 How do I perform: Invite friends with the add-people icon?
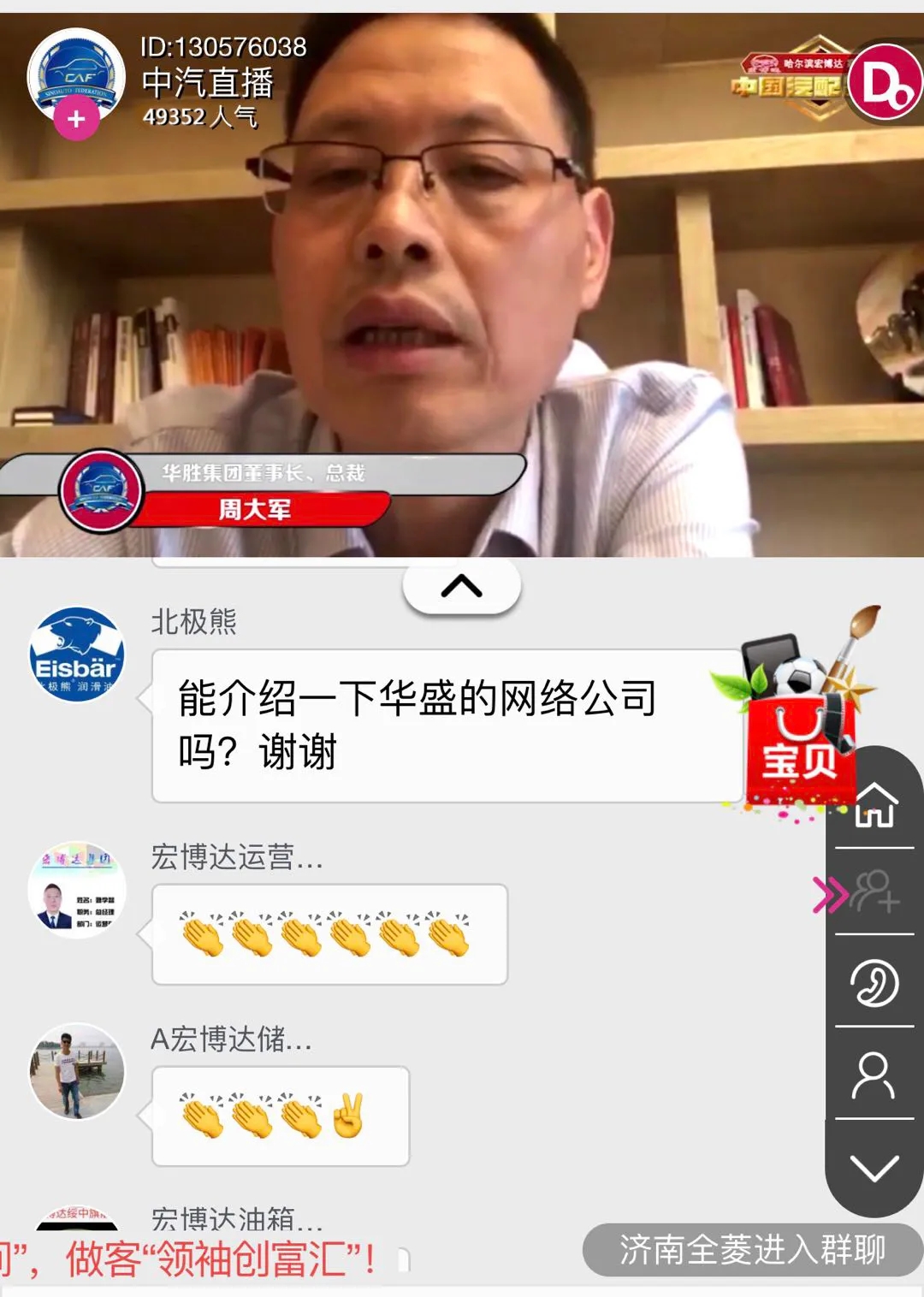874,891
